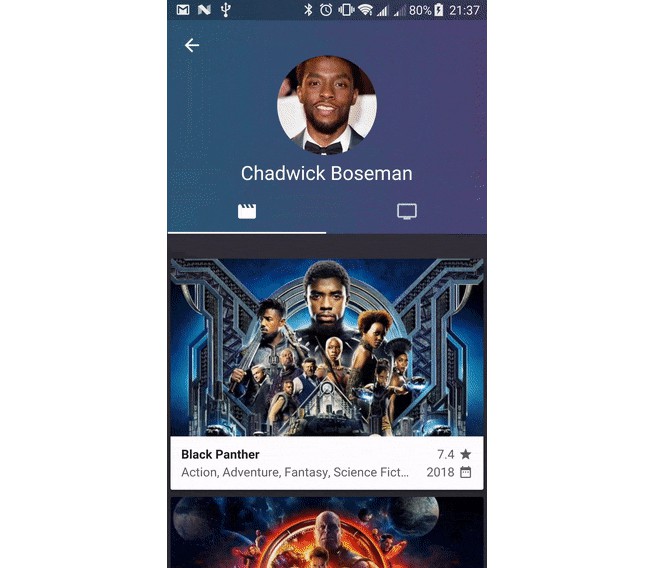Switch to the TV shows tab

pos(406,211)
